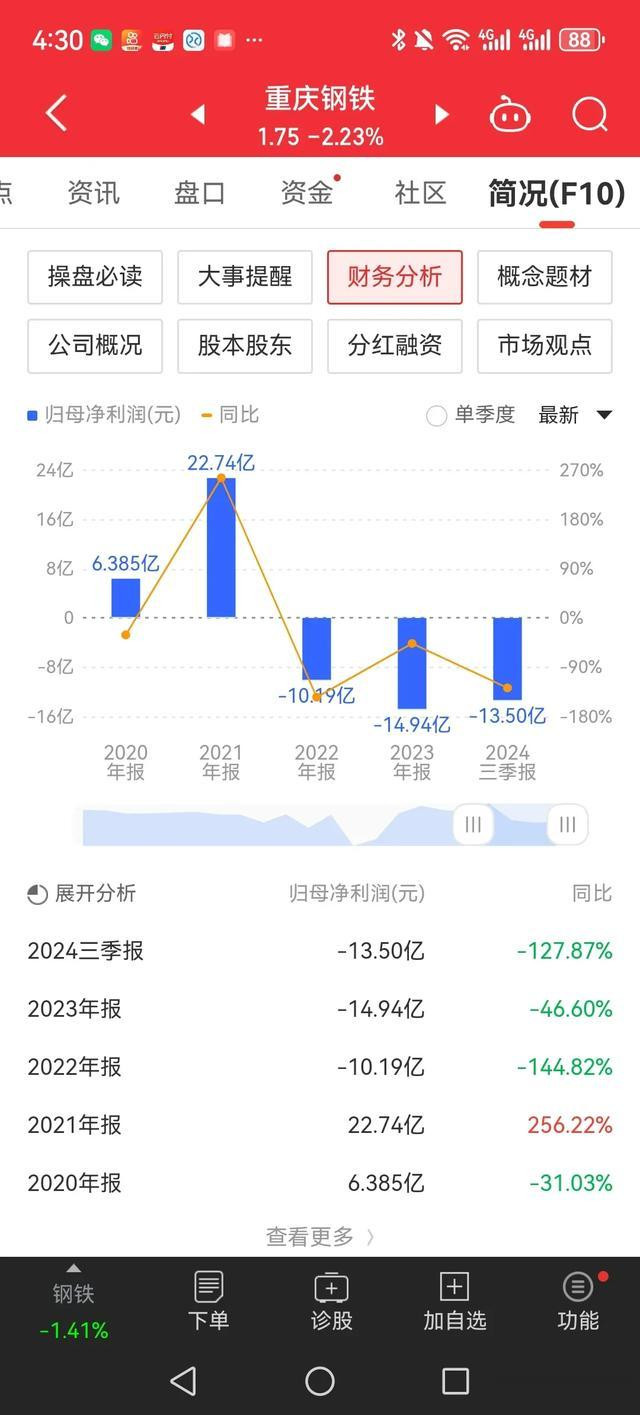Tap 查看更多 to see more reports

[320, 1237]
